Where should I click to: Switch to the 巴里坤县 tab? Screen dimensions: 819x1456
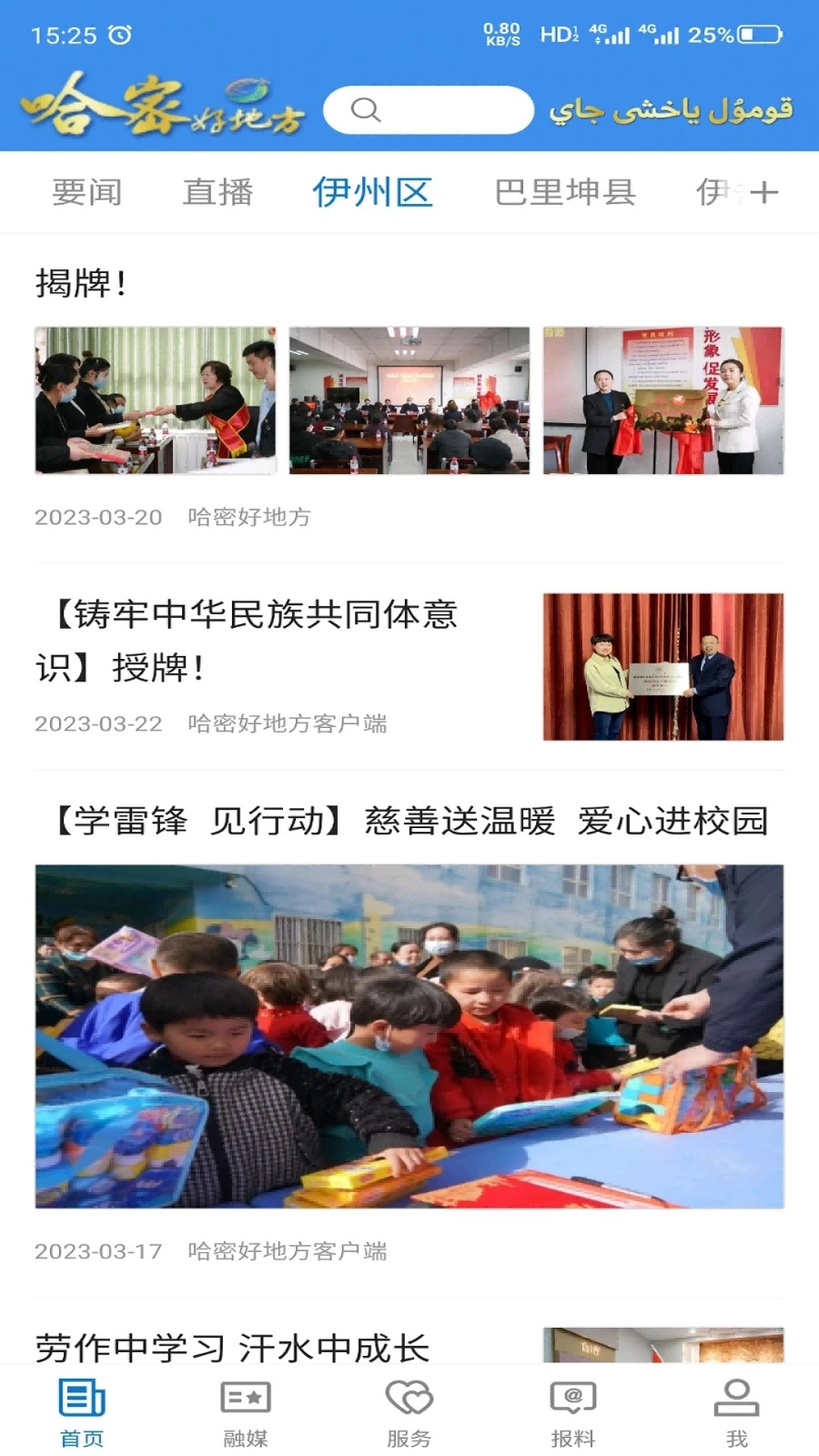click(564, 192)
